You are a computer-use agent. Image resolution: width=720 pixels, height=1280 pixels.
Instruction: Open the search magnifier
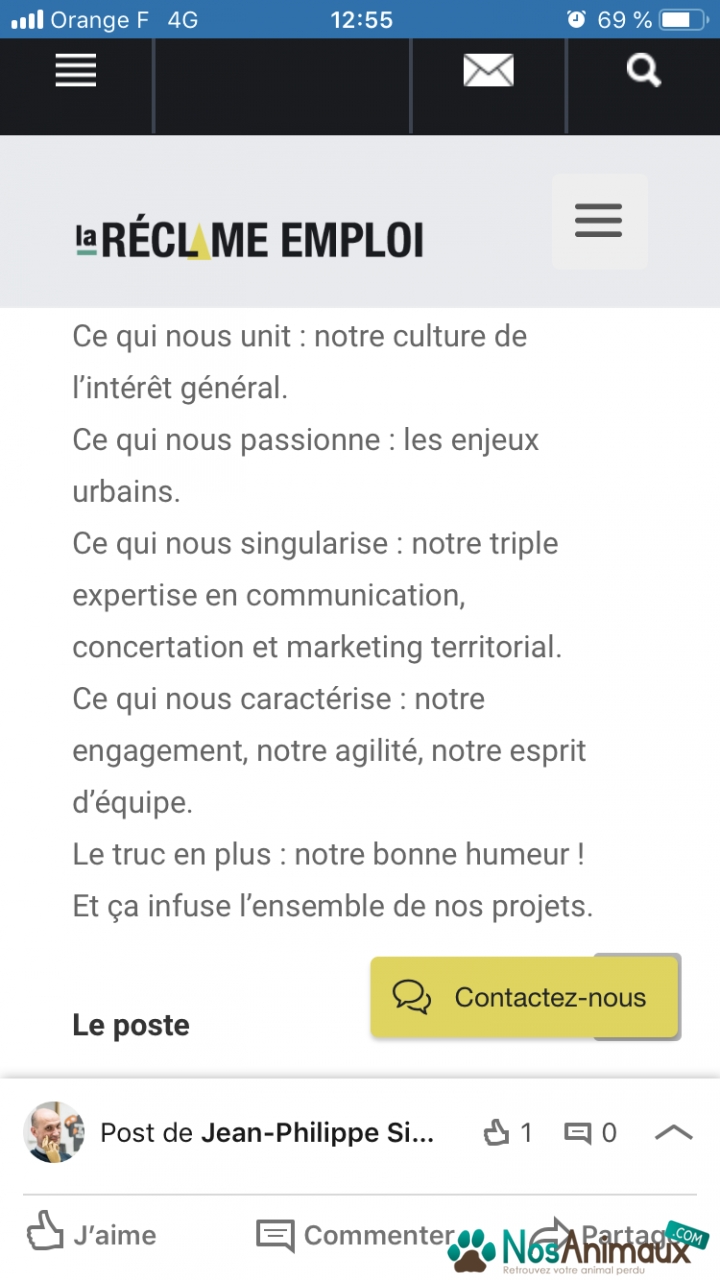(643, 71)
